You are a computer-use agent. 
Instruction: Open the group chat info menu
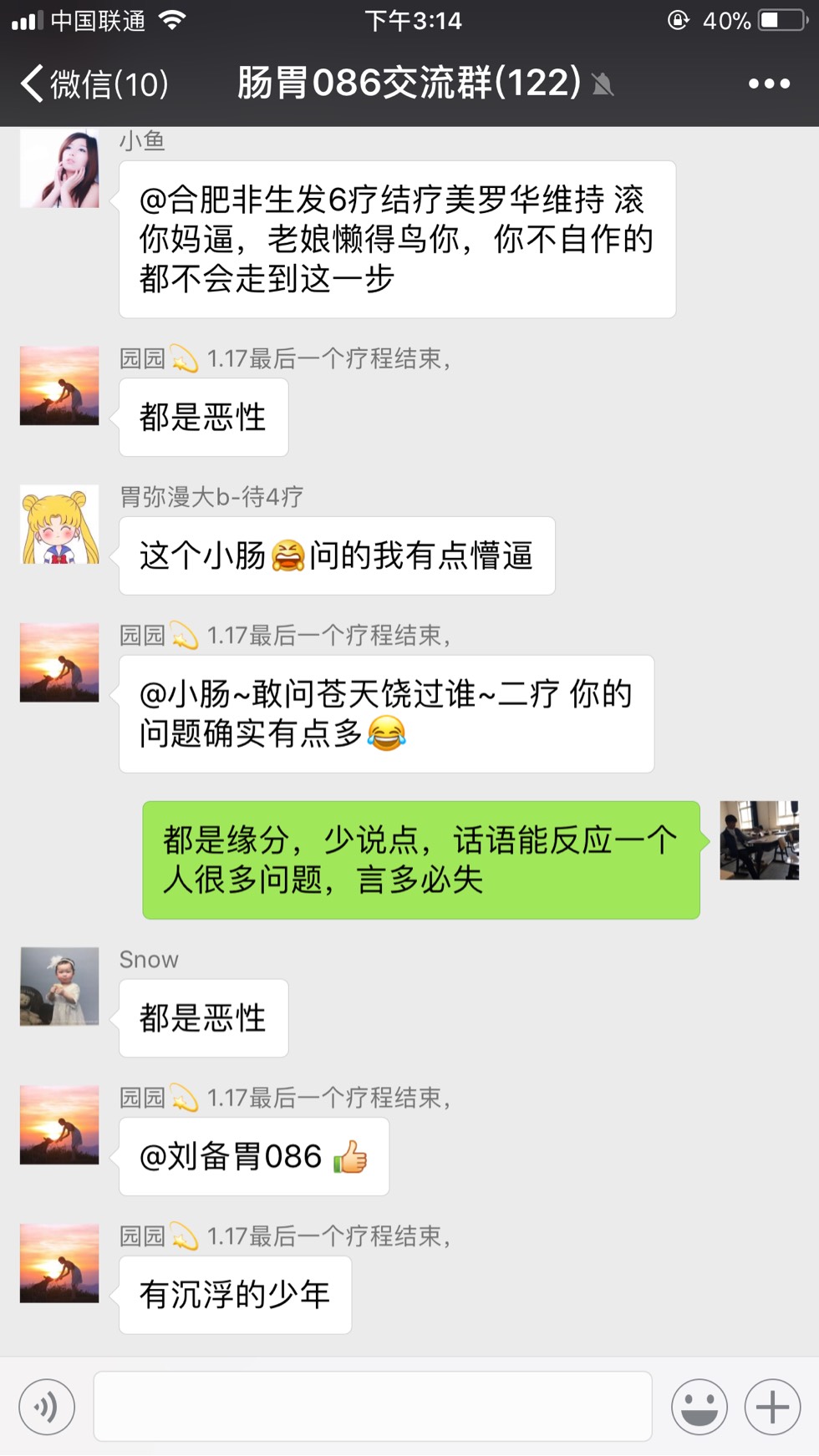point(769,84)
